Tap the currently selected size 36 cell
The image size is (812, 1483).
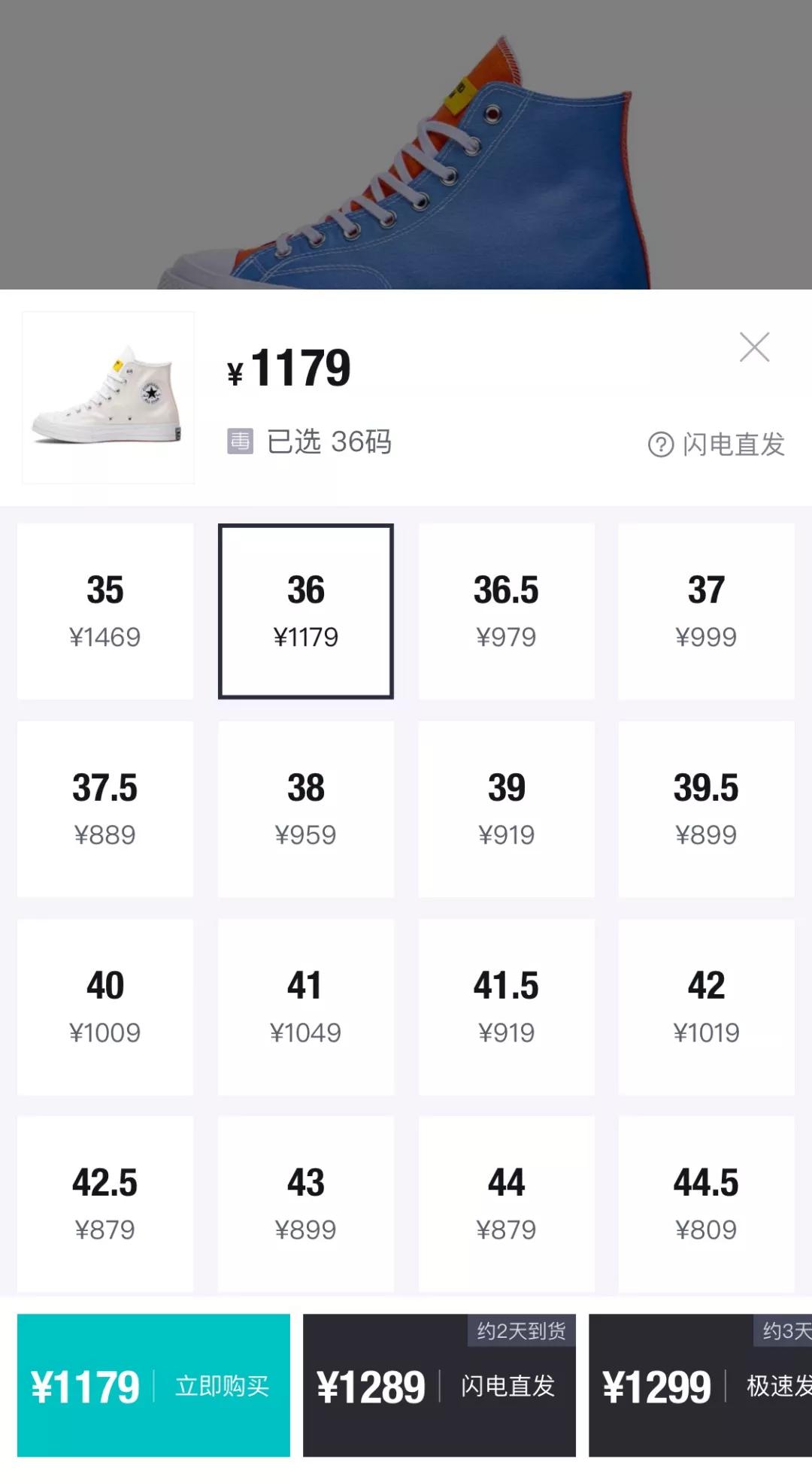(305, 611)
